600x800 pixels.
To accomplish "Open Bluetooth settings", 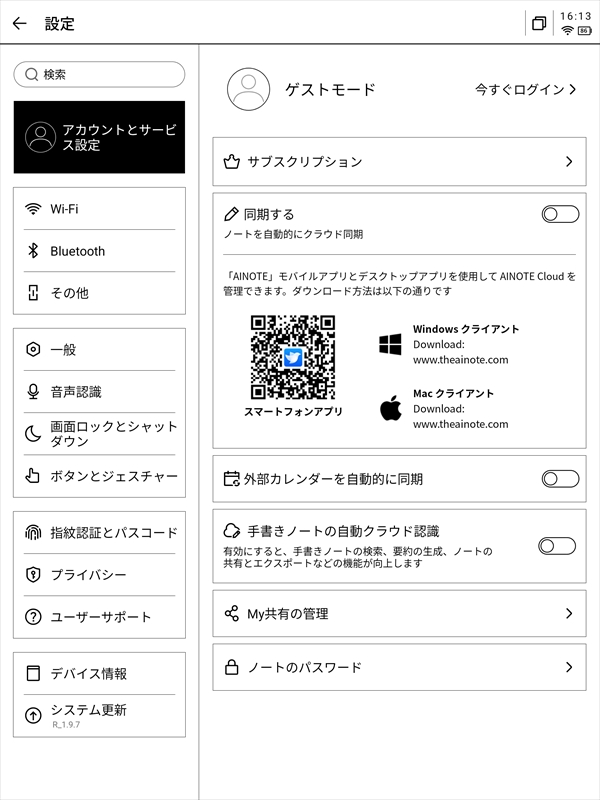I will (x=100, y=251).
